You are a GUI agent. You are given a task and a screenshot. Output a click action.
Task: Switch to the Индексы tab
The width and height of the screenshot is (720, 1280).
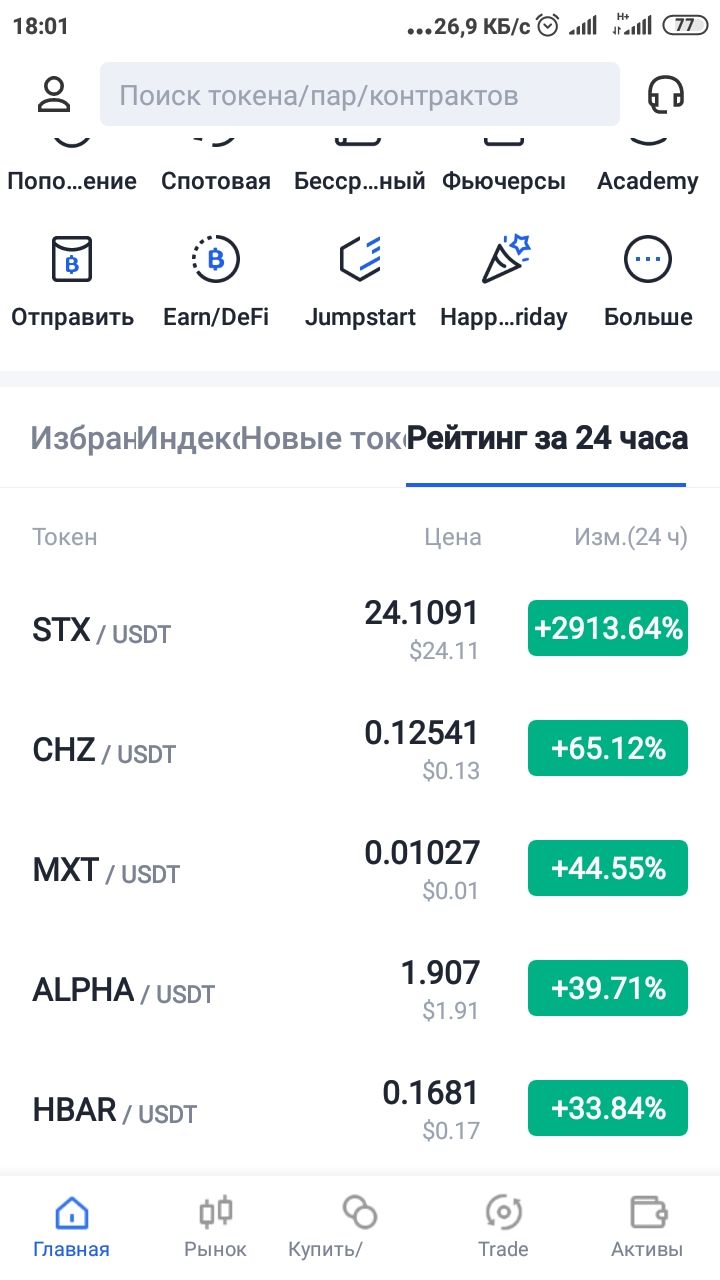189,438
